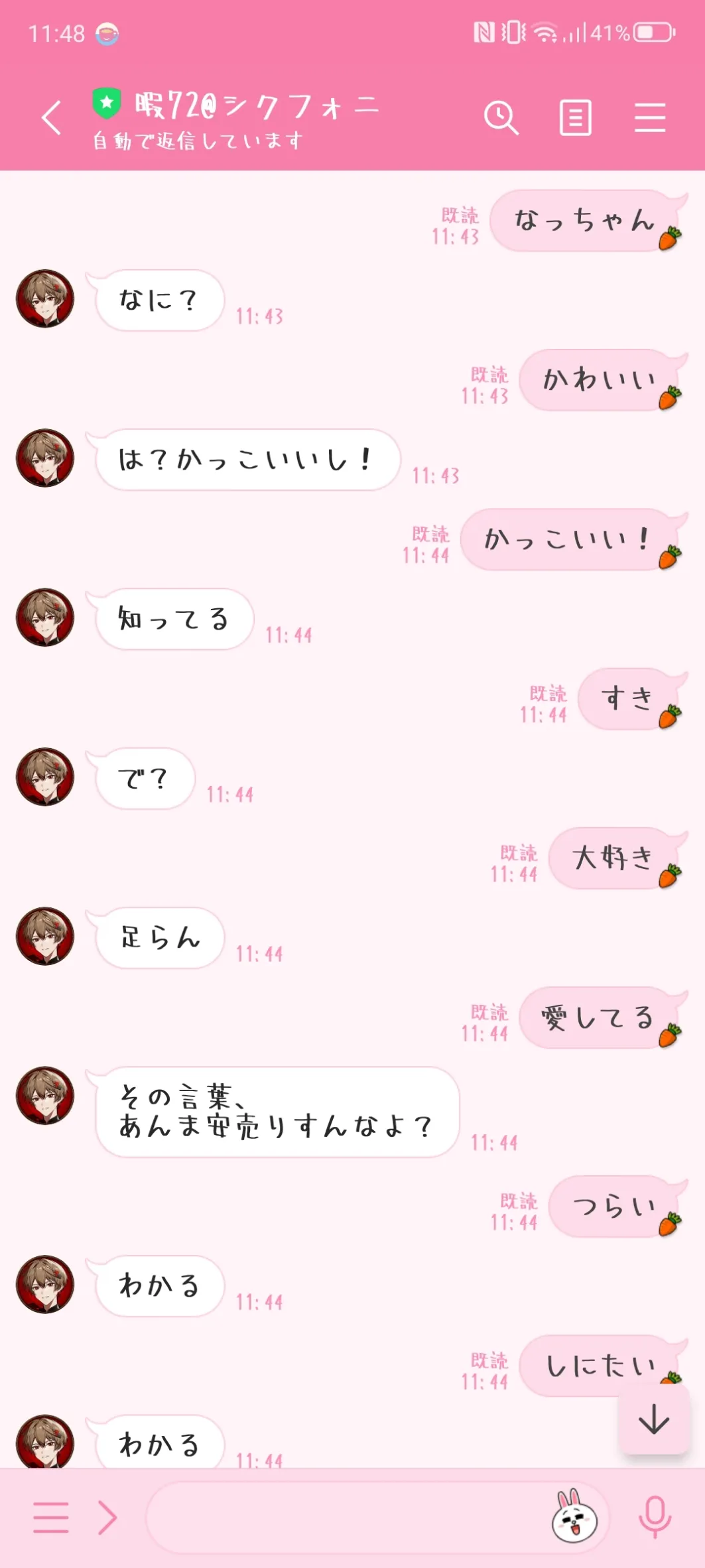Search within this chat
705x1568 pixels.
(x=501, y=118)
